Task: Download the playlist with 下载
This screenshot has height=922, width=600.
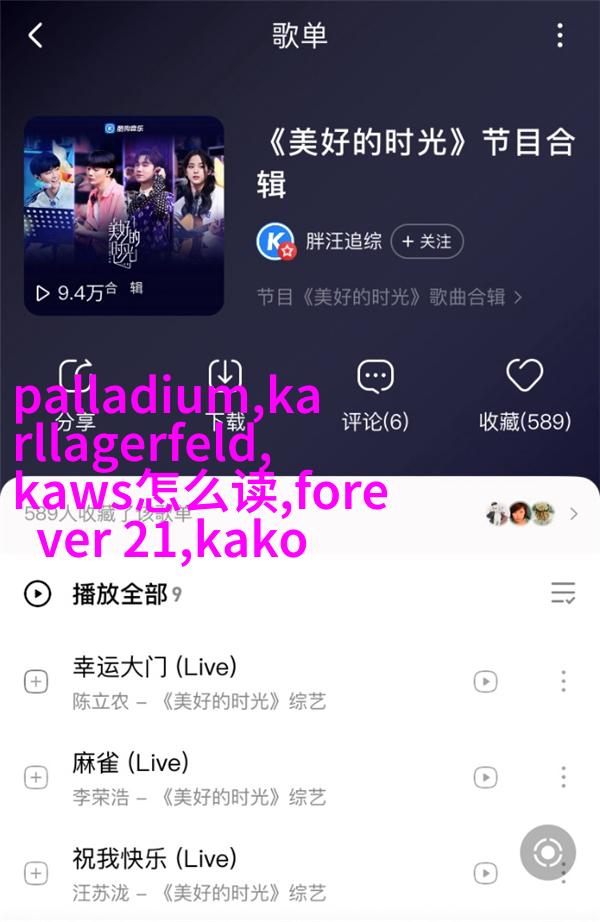Action: click(x=226, y=395)
